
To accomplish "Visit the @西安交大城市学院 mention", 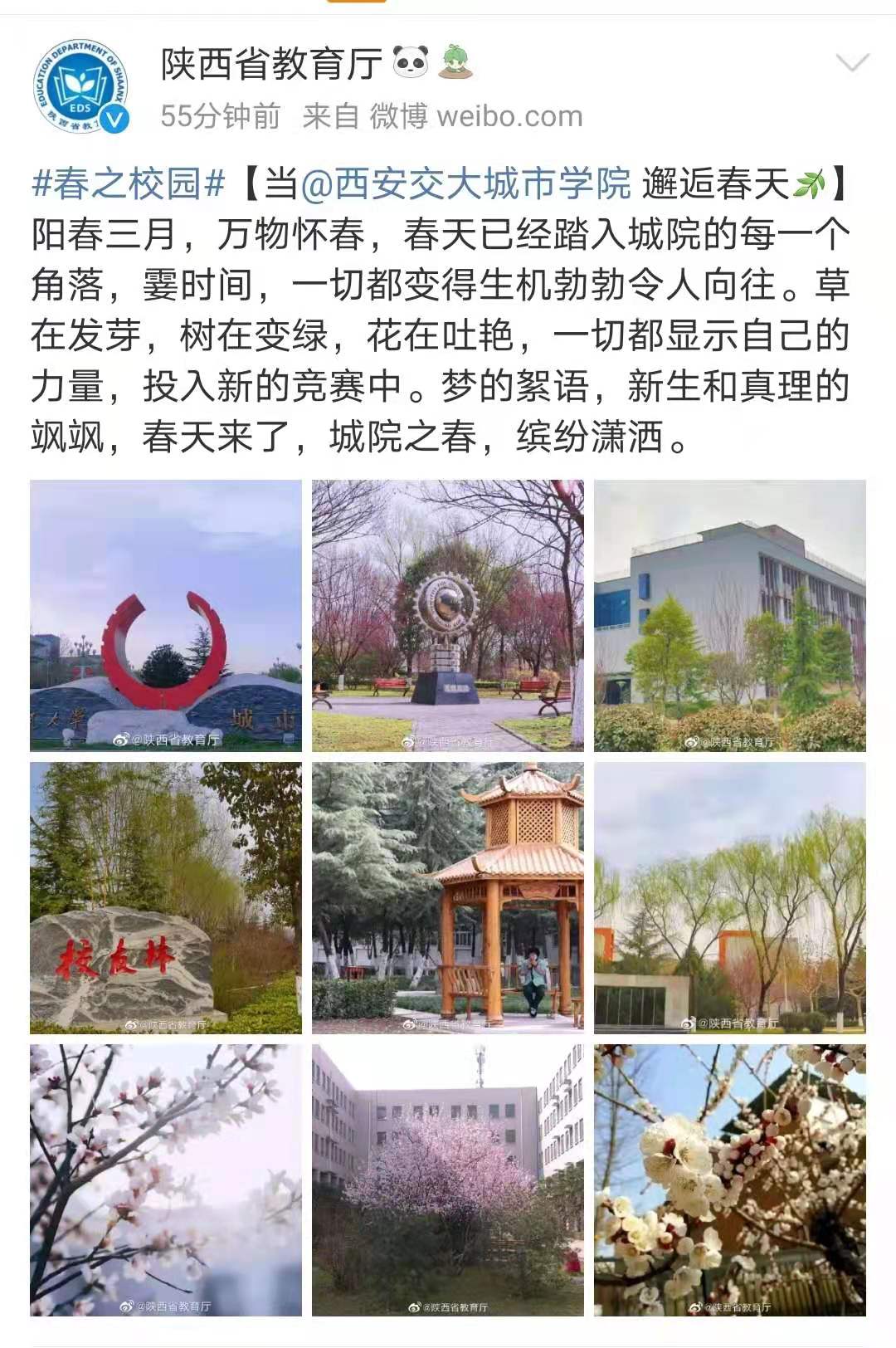I will (466, 184).
